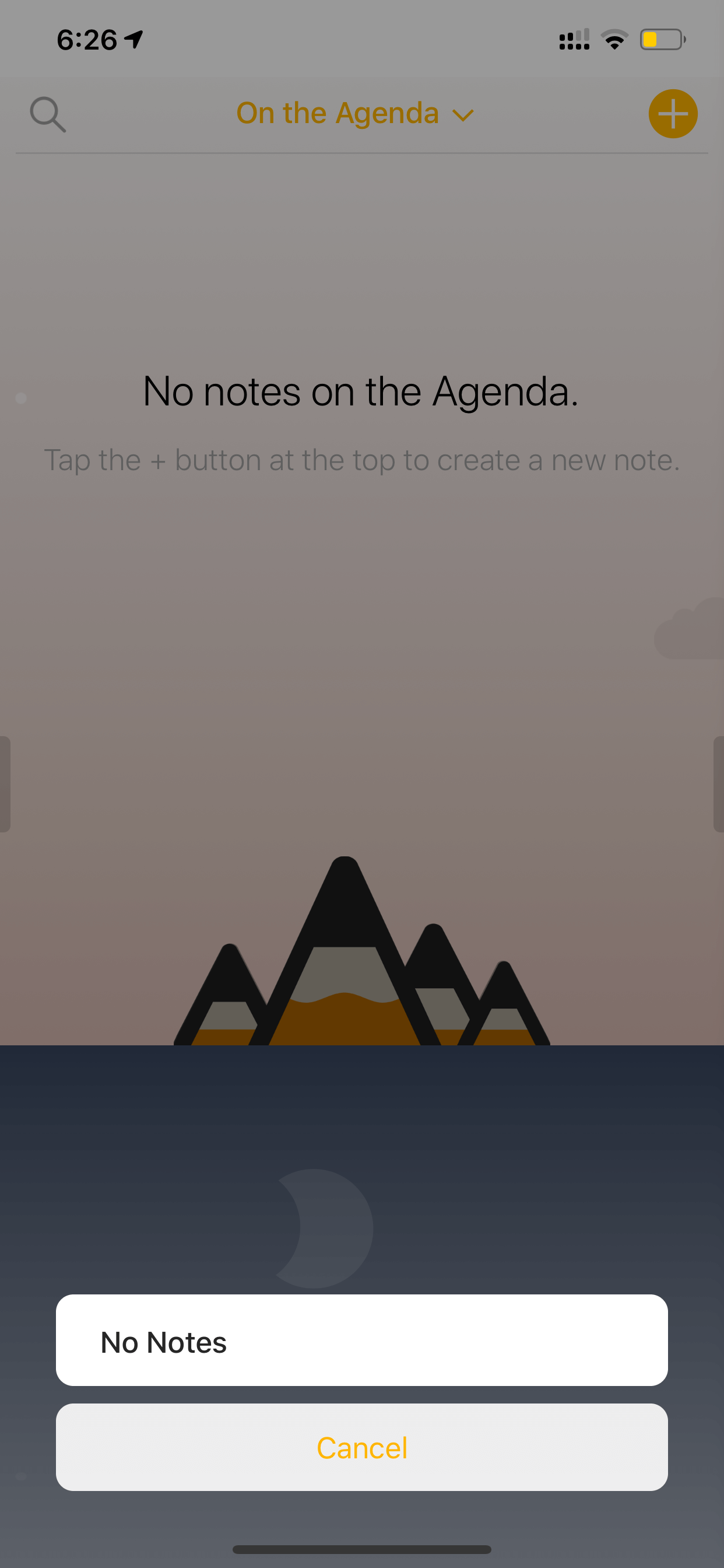Expand the On the Agenda dropdown
This screenshot has width=724, height=1568.
tap(354, 113)
